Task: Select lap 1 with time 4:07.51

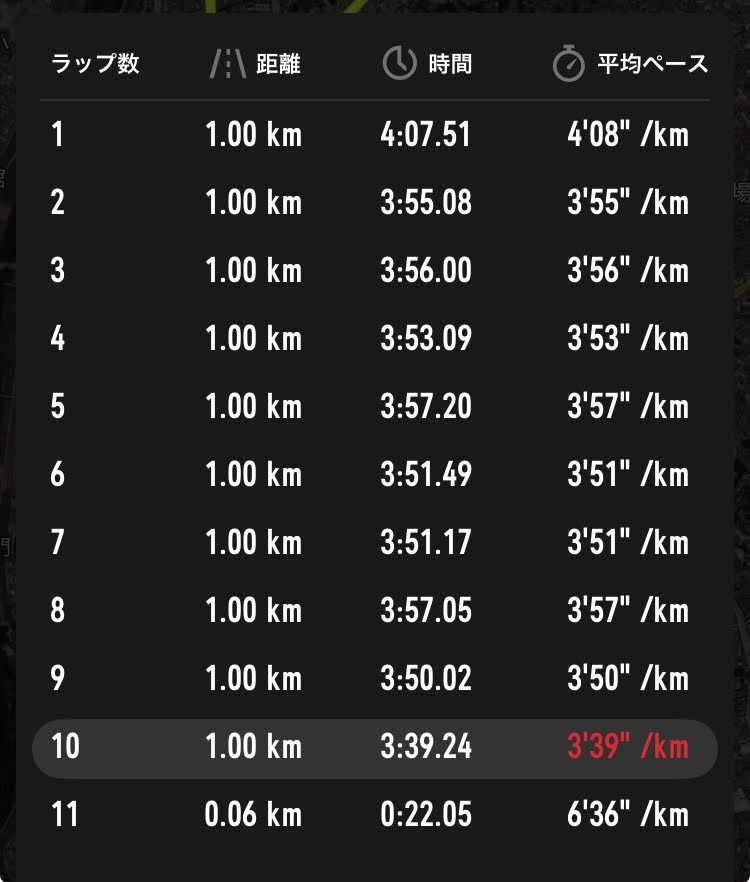Action: (375, 135)
